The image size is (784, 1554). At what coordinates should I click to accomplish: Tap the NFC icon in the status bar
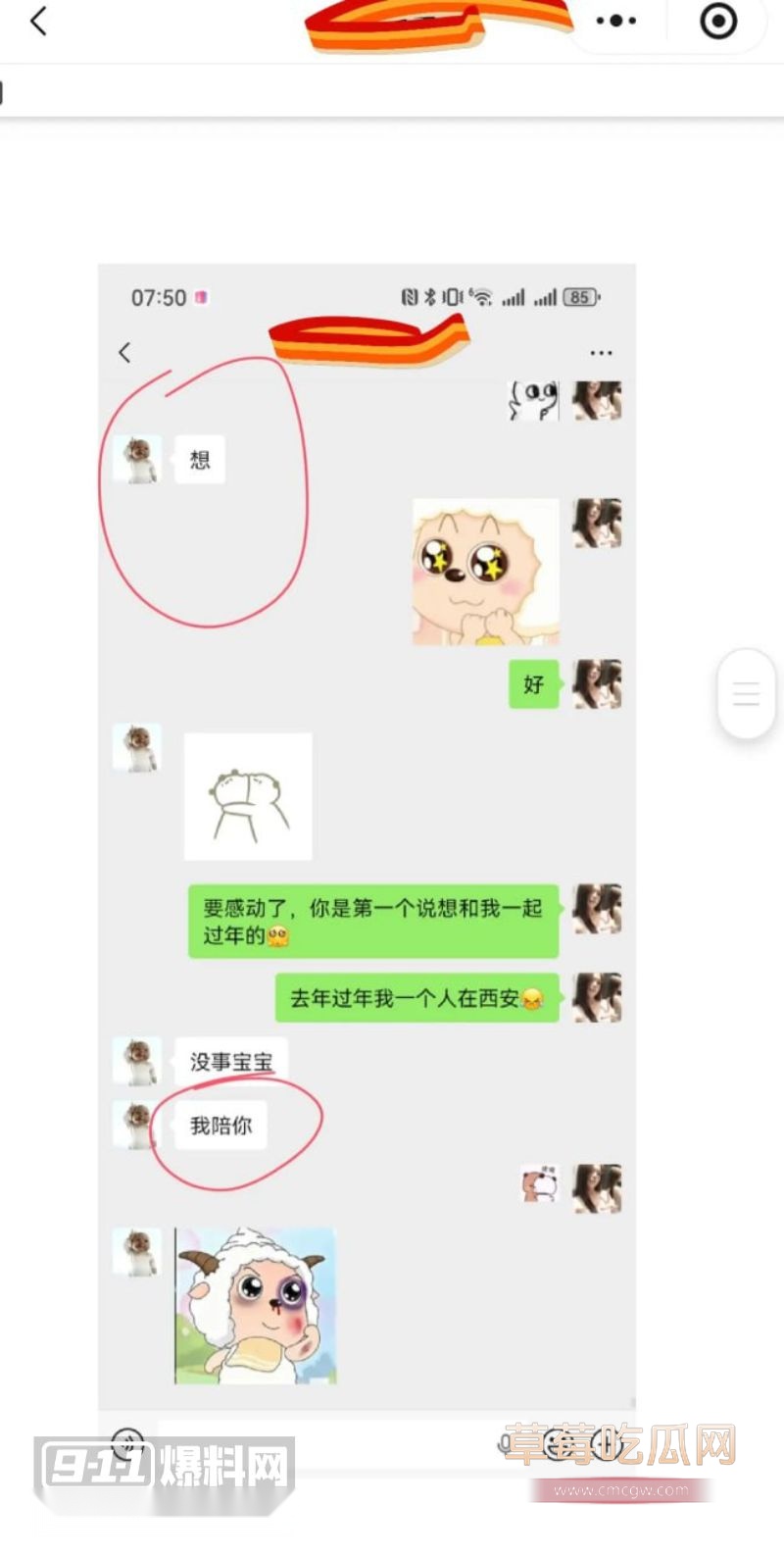[x=408, y=295]
